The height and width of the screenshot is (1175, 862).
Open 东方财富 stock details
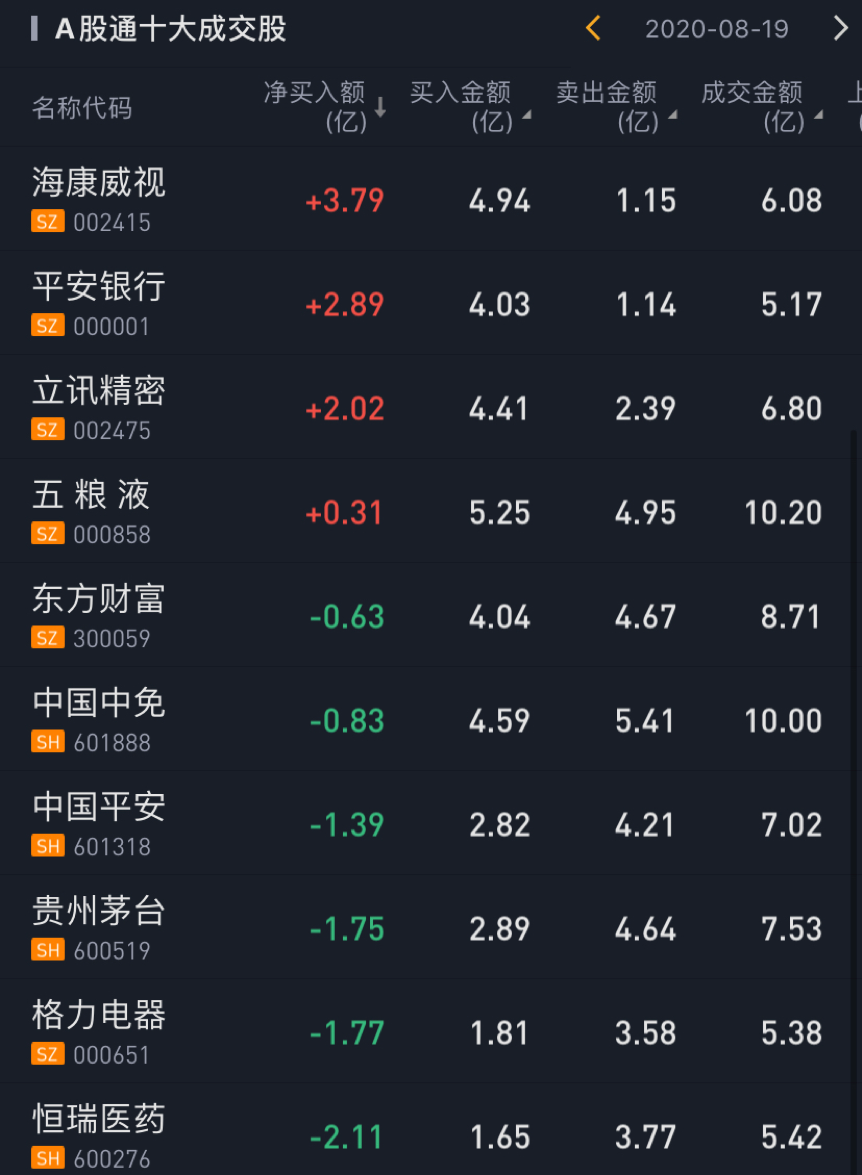click(x=99, y=614)
